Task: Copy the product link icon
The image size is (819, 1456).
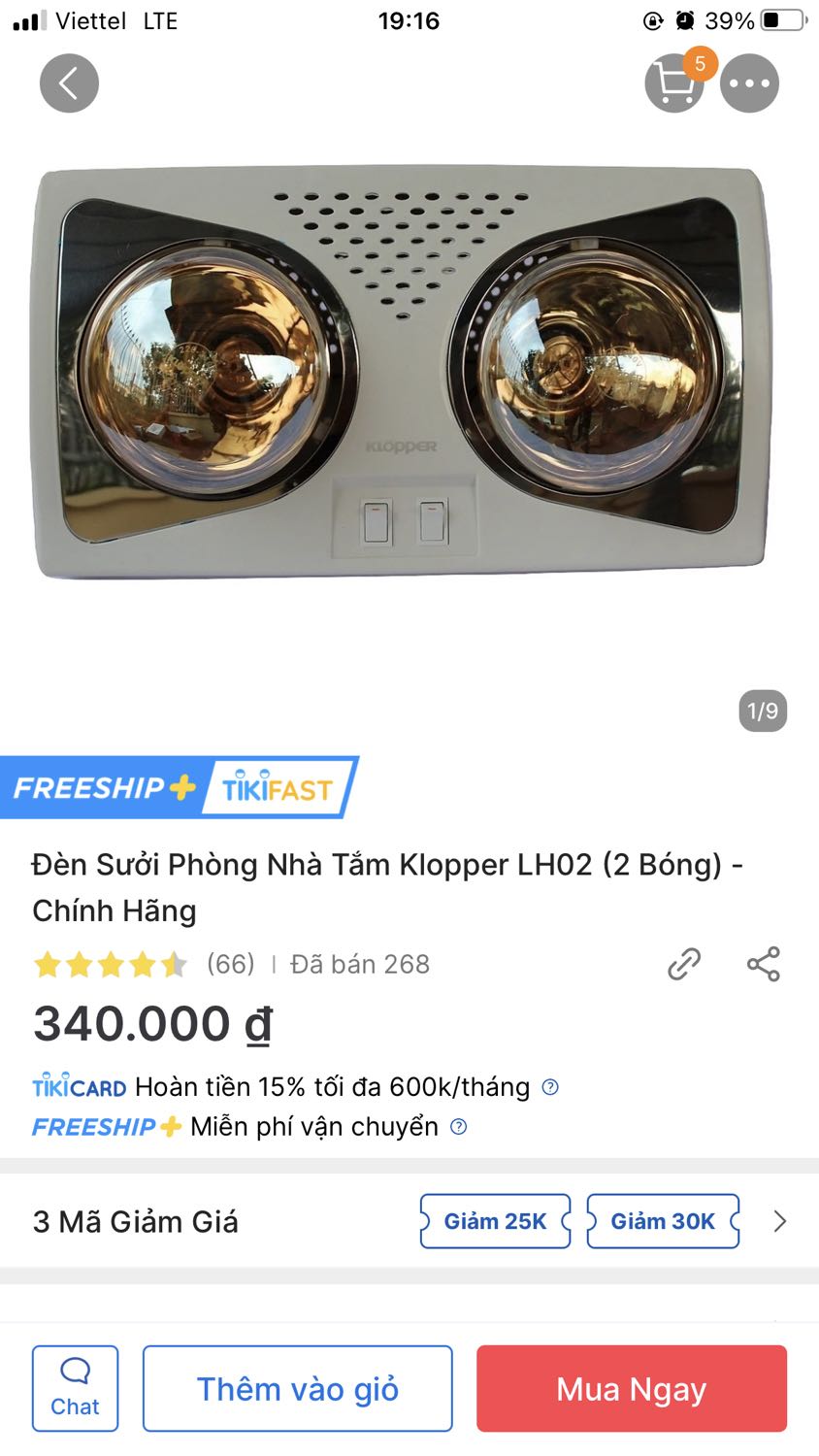Action: coord(684,964)
